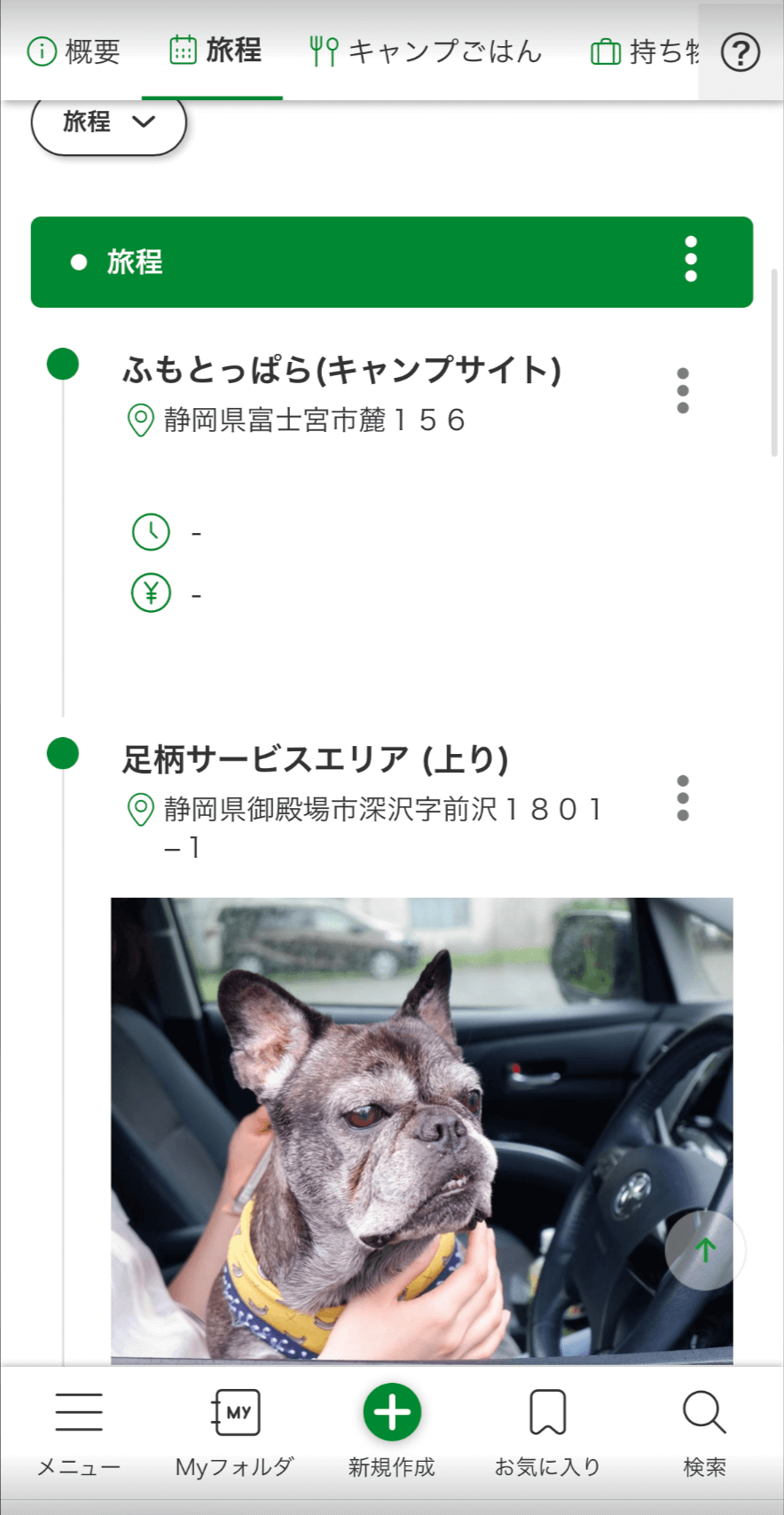
Task: View the dog photo in 足柄サービスエリア
Action: coord(421,1128)
